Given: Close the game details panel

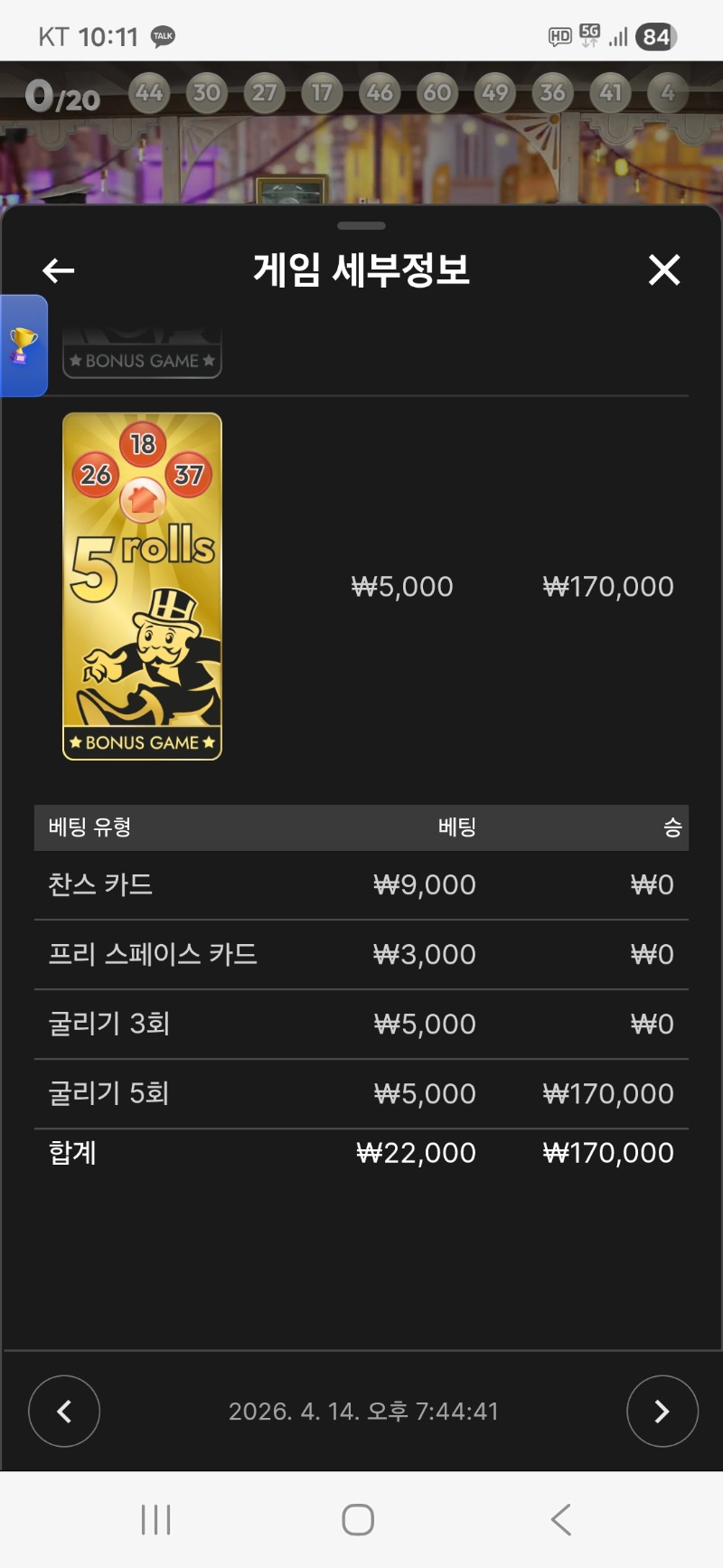Looking at the screenshot, I should pyautogui.click(x=664, y=269).
